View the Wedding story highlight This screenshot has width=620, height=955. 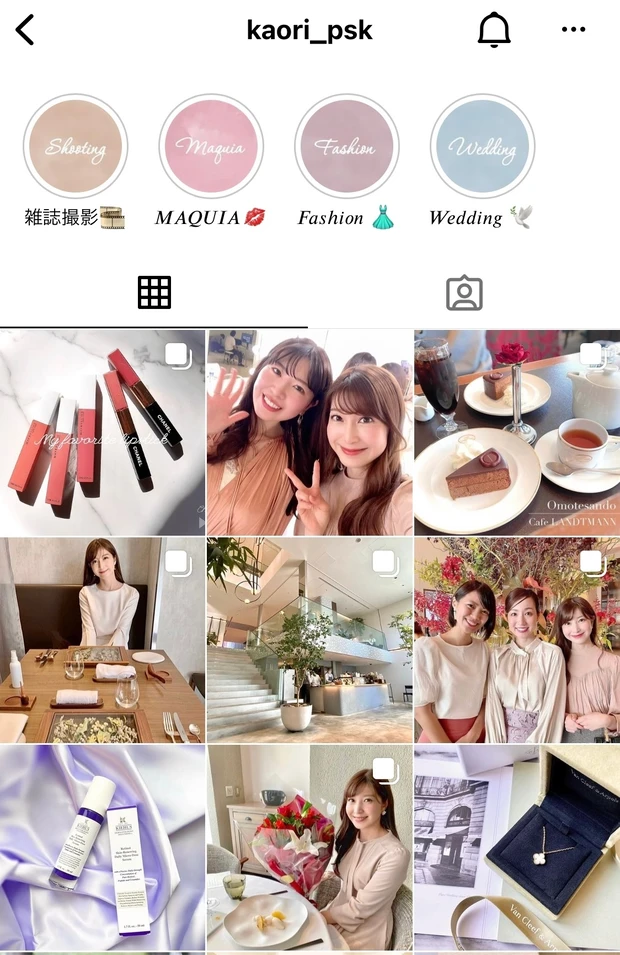(x=482, y=147)
